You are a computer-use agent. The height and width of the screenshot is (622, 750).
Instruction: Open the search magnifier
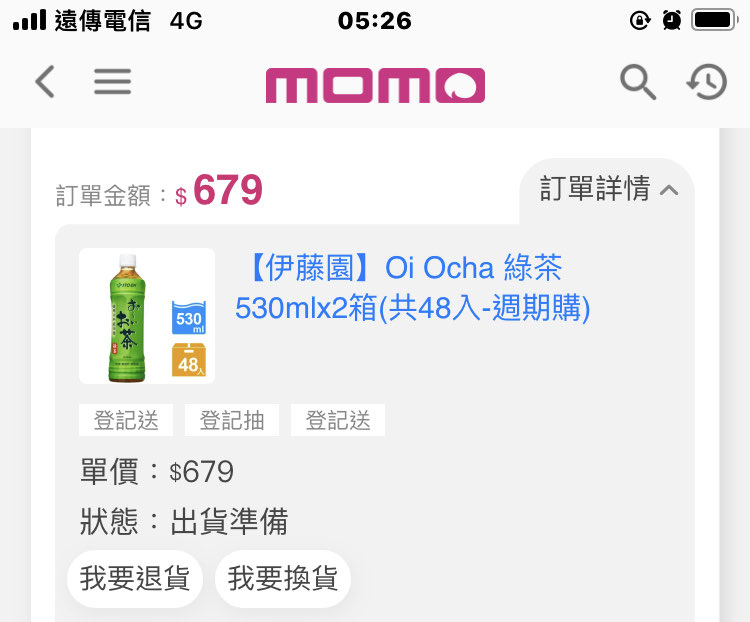(637, 82)
